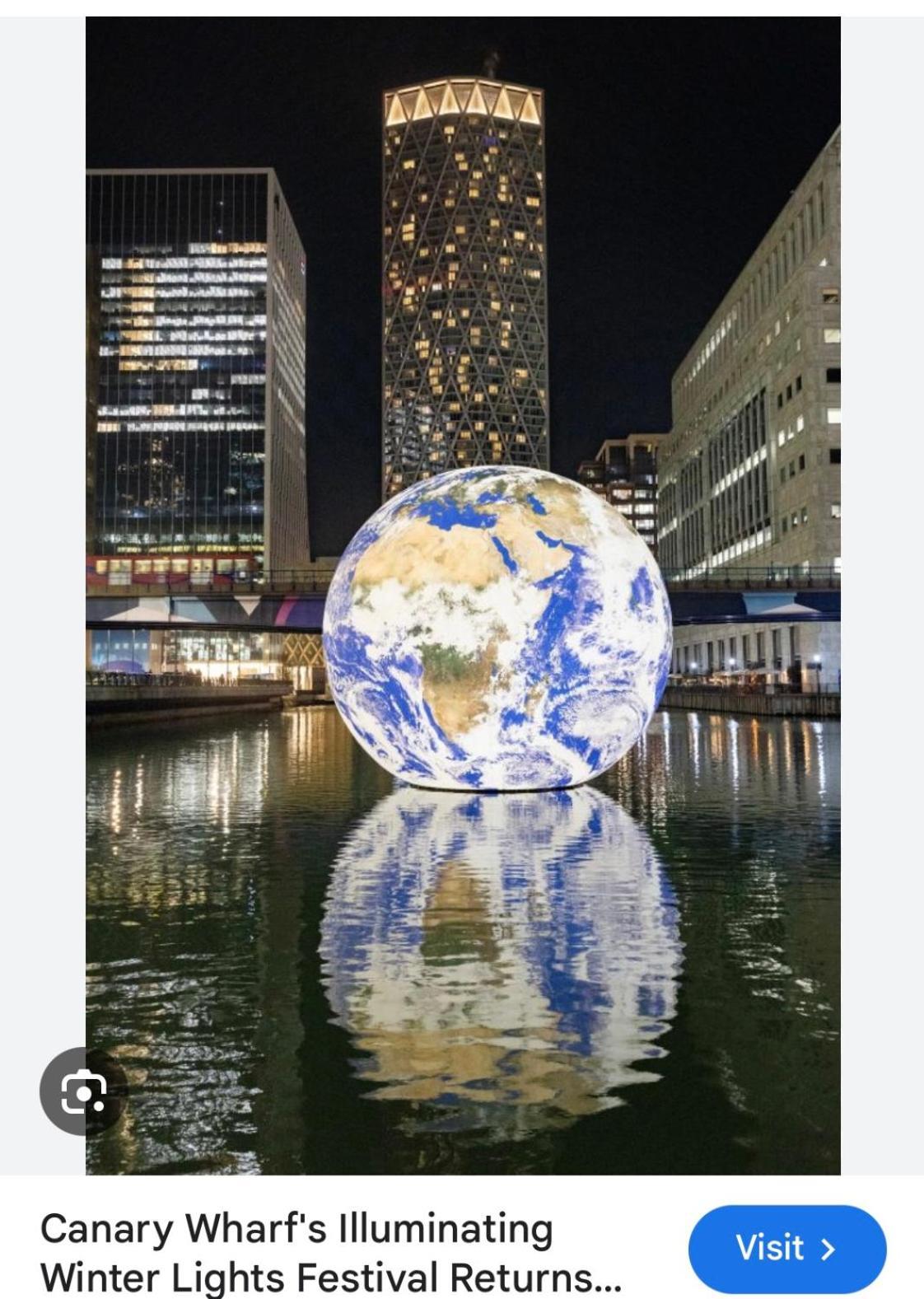Tap the blue Visit button
Viewport: 924px width, 1299px height.
coord(786,1248)
